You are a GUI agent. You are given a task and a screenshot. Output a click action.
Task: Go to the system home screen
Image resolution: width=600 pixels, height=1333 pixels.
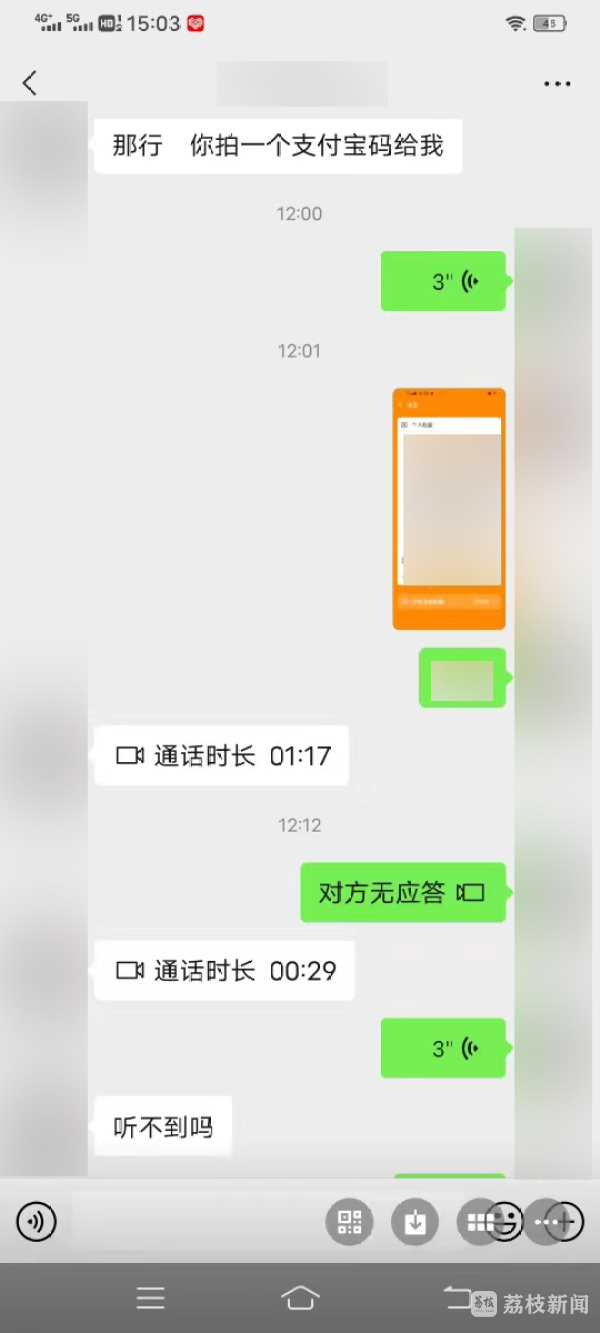click(x=300, y=1298)
